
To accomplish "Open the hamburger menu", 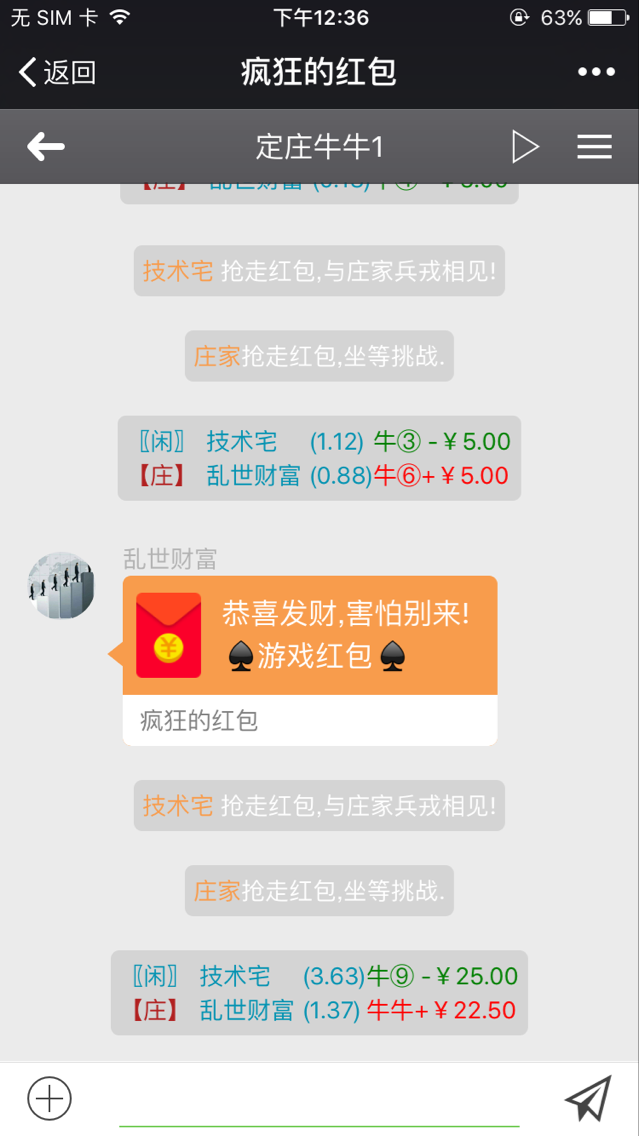I will [x=595, y=147].
